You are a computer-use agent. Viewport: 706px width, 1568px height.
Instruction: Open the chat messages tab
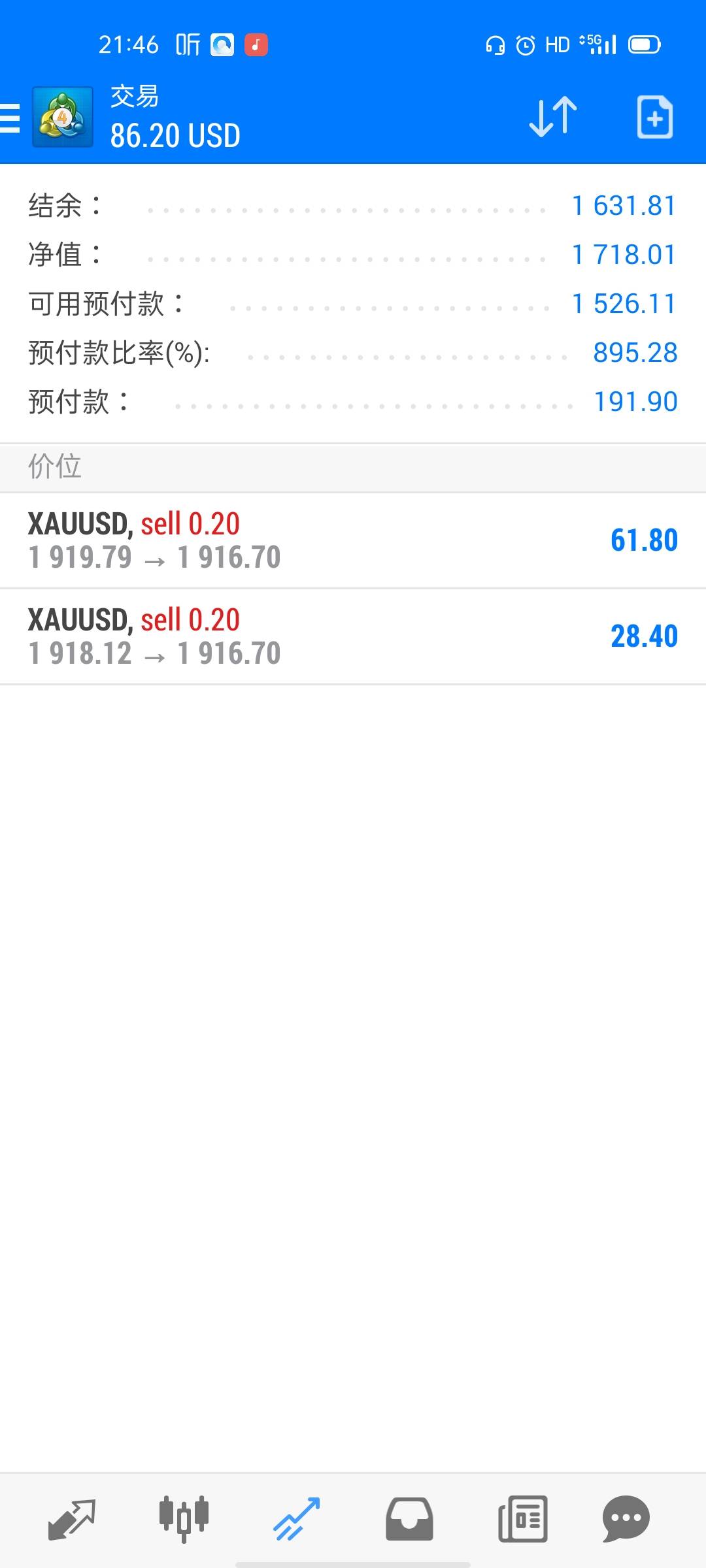(626, 1519)
